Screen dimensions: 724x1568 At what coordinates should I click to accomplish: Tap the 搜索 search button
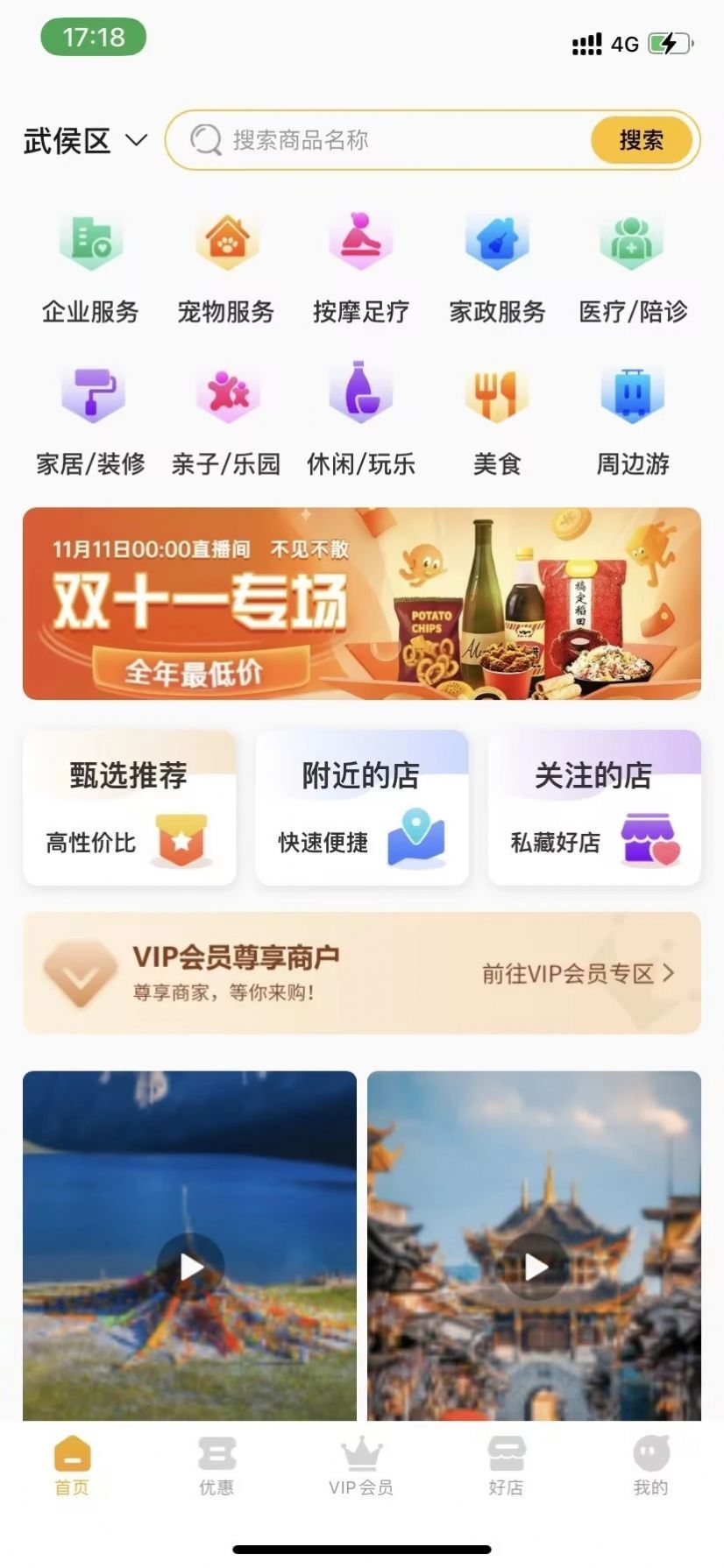coord(641,139)
